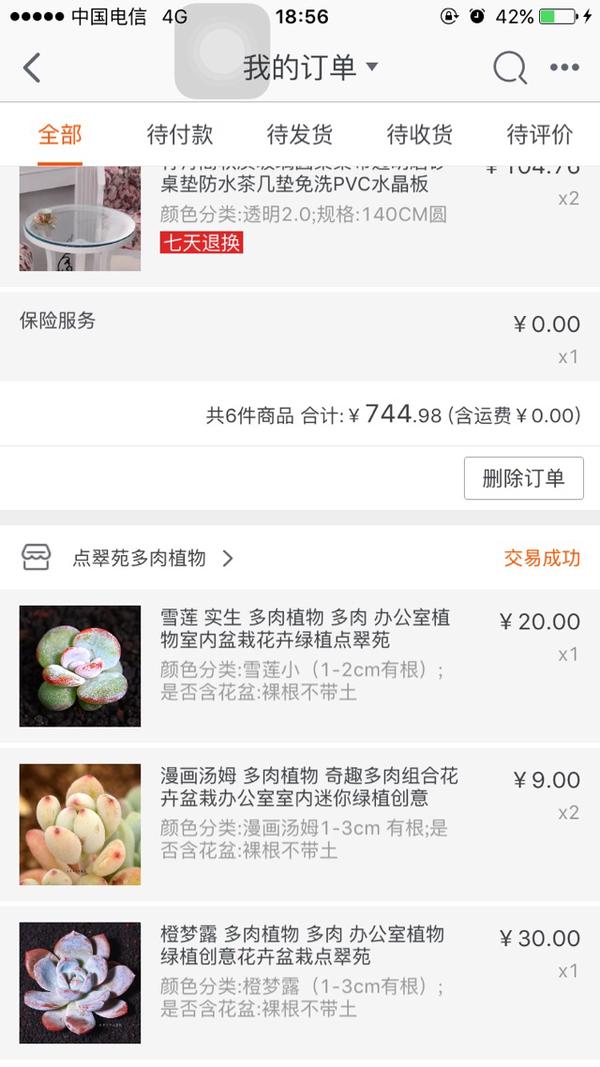Select the 待发货 tab
This screenshot has height=1067, width=600.
(300, 134)
